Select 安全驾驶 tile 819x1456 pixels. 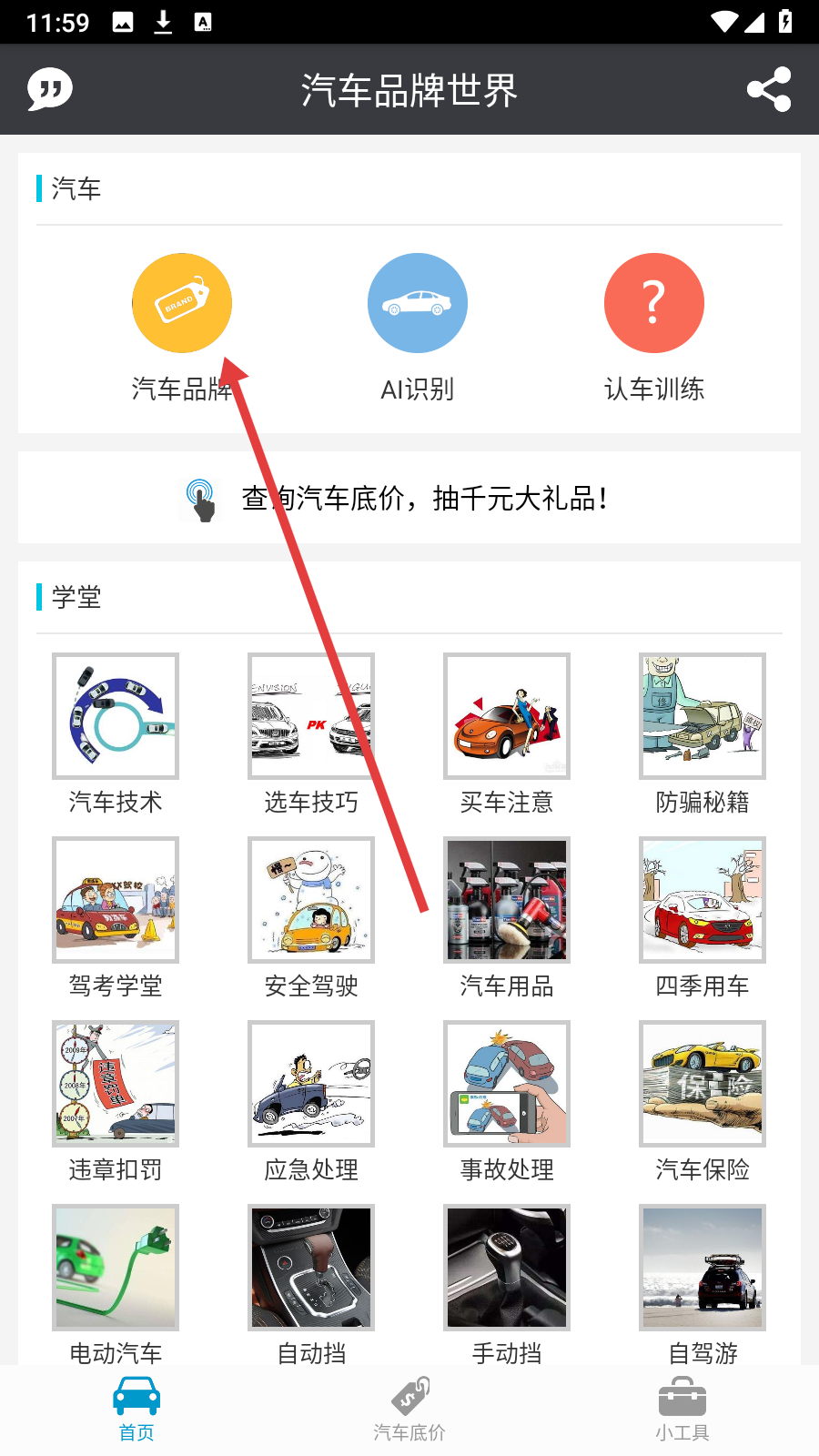pyautogui.click(x=311, y=901)
